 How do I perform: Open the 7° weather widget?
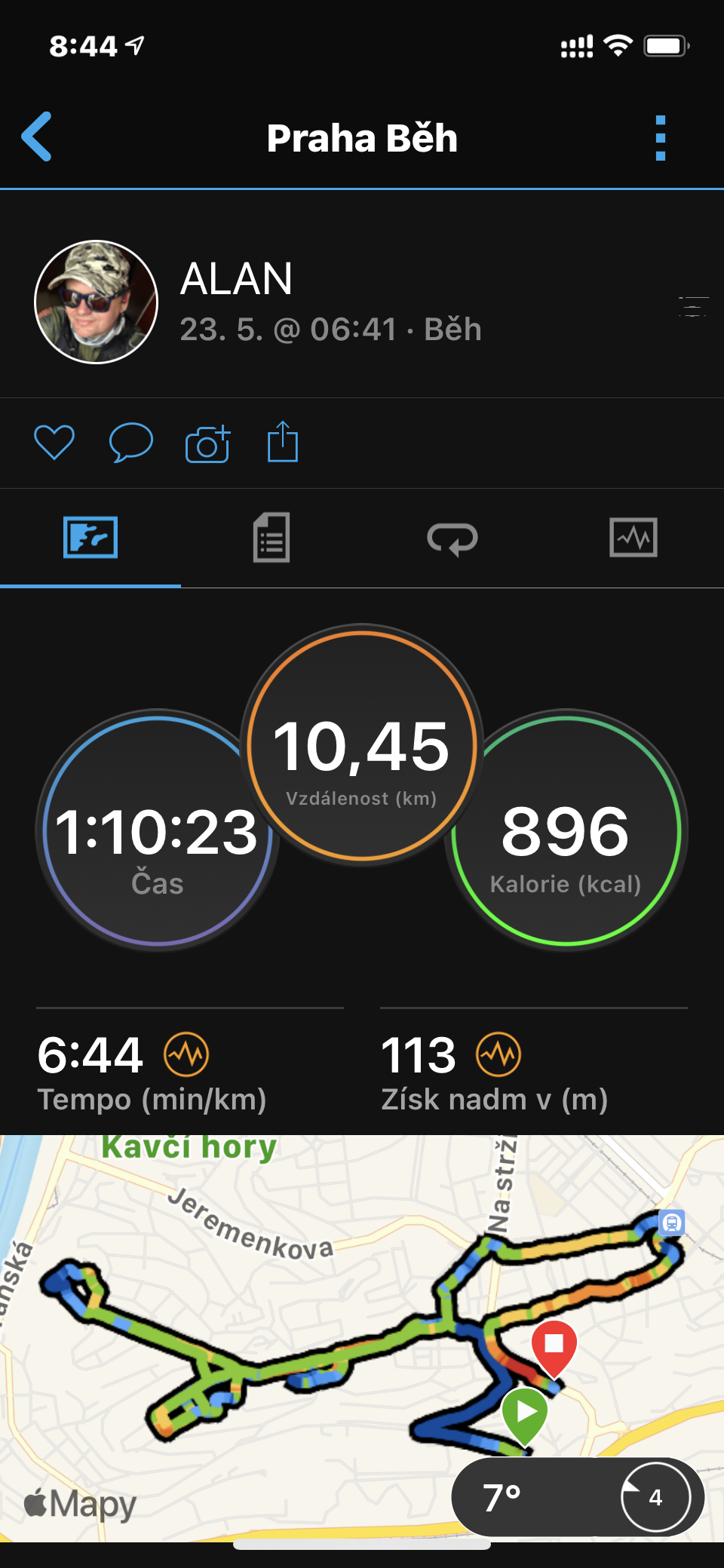coord(578,1496)
